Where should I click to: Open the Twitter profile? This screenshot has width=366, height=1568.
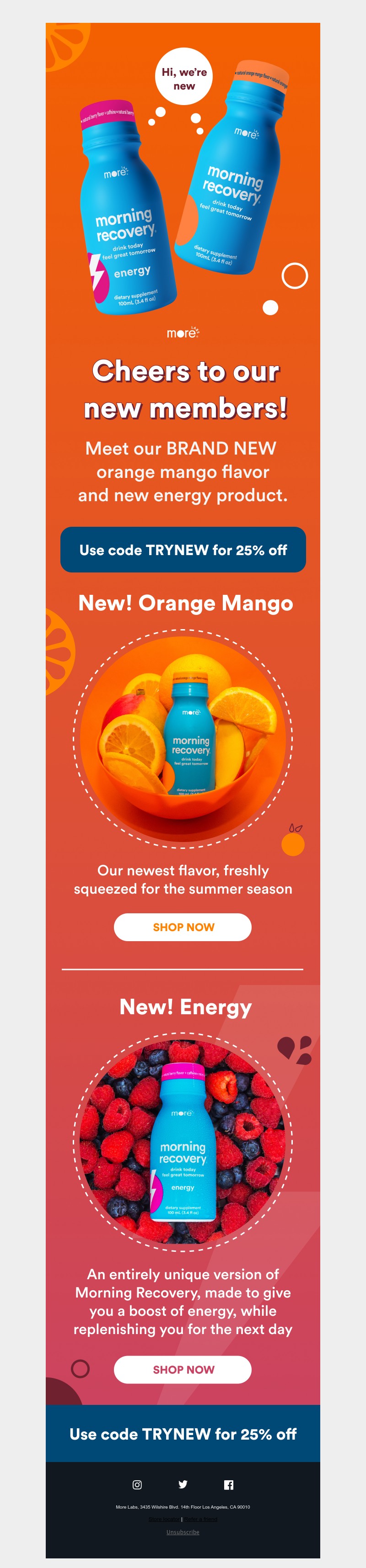183,1484
